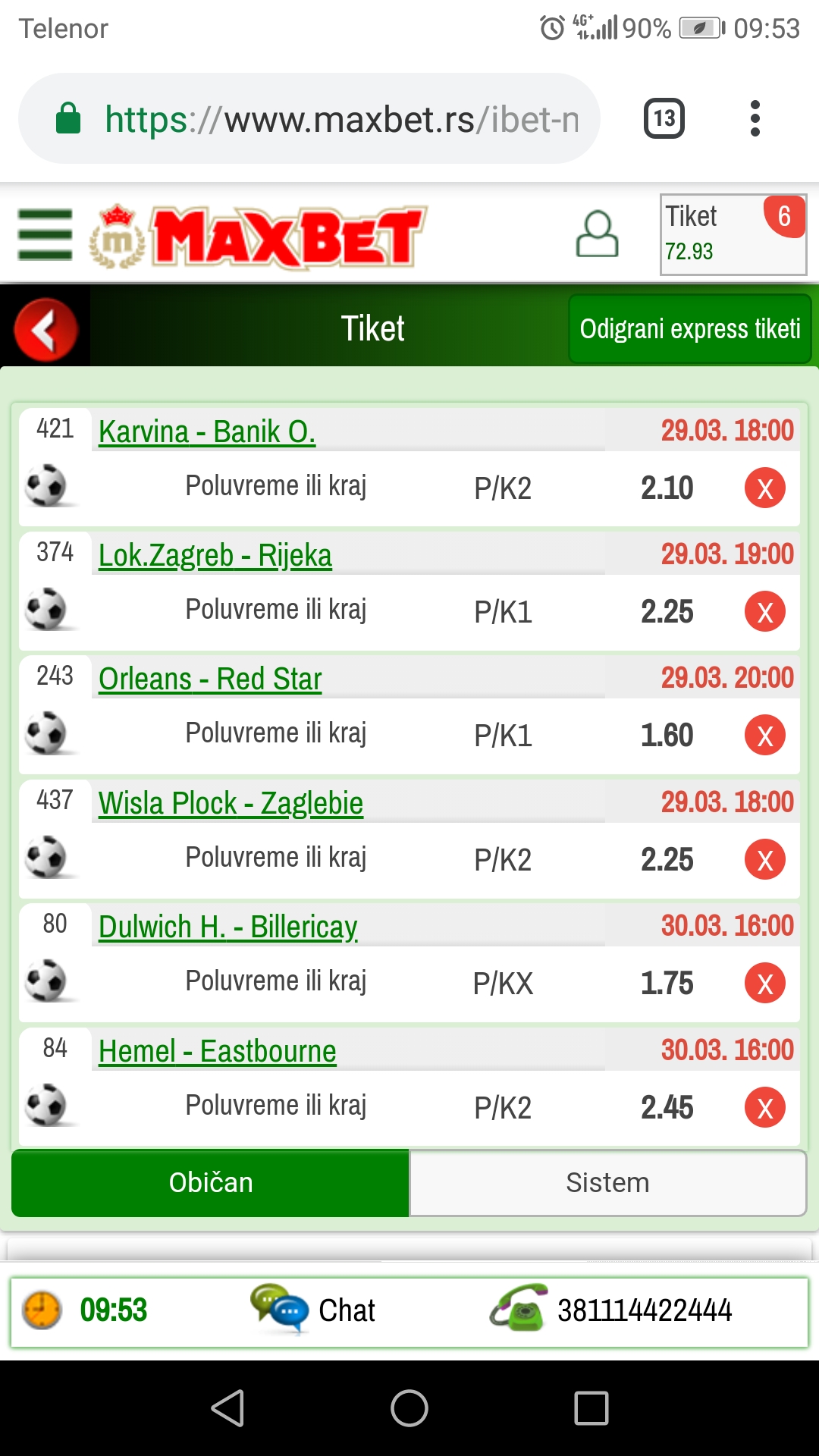The width and height of the screenshot is (819, 1456).
Task: Call support number 381114422444
Action: [x=611, y=1310]
